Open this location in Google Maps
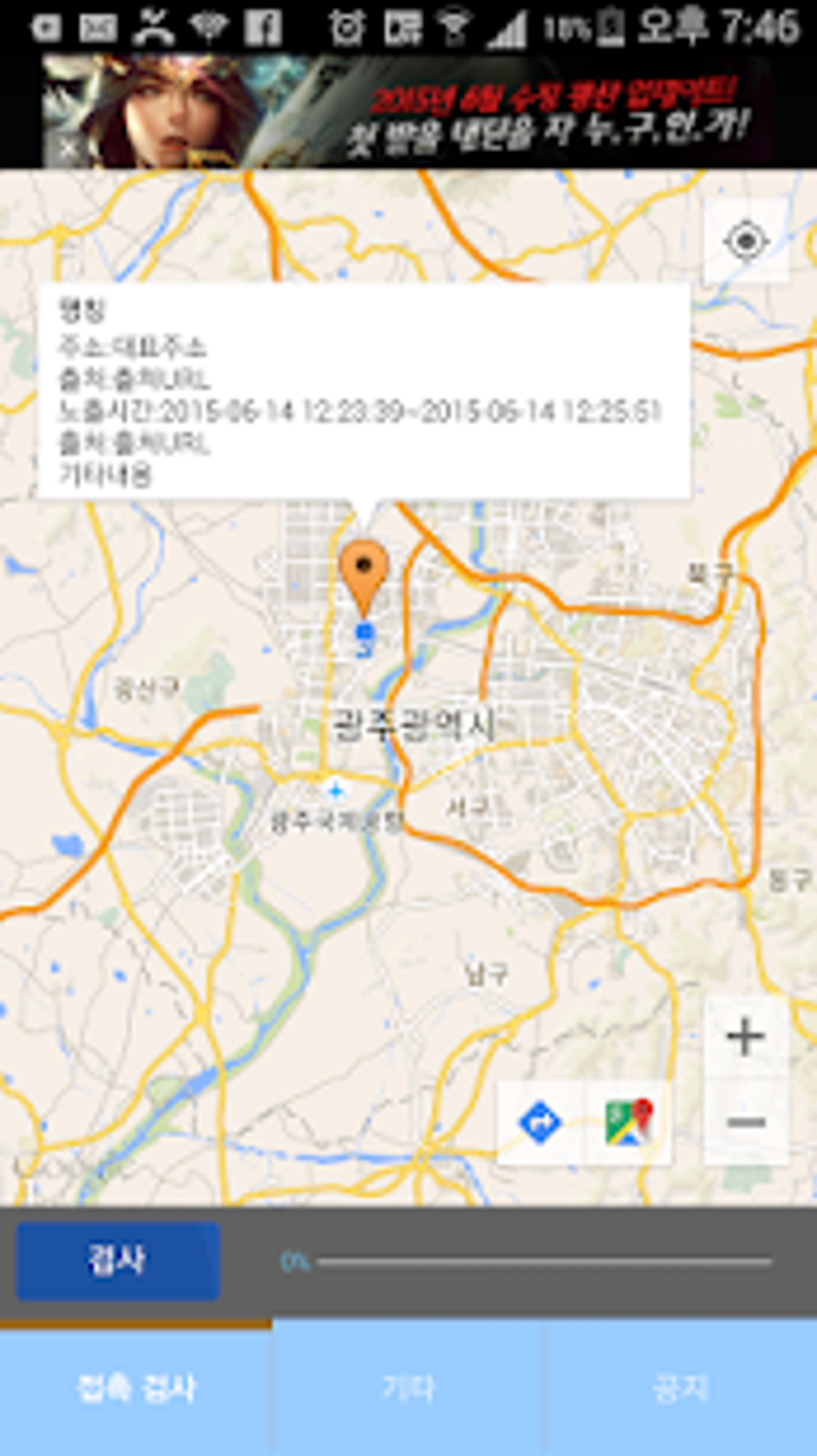Image resolution: width=817 pixels, height=1456 pixels. click(630, 1123)
